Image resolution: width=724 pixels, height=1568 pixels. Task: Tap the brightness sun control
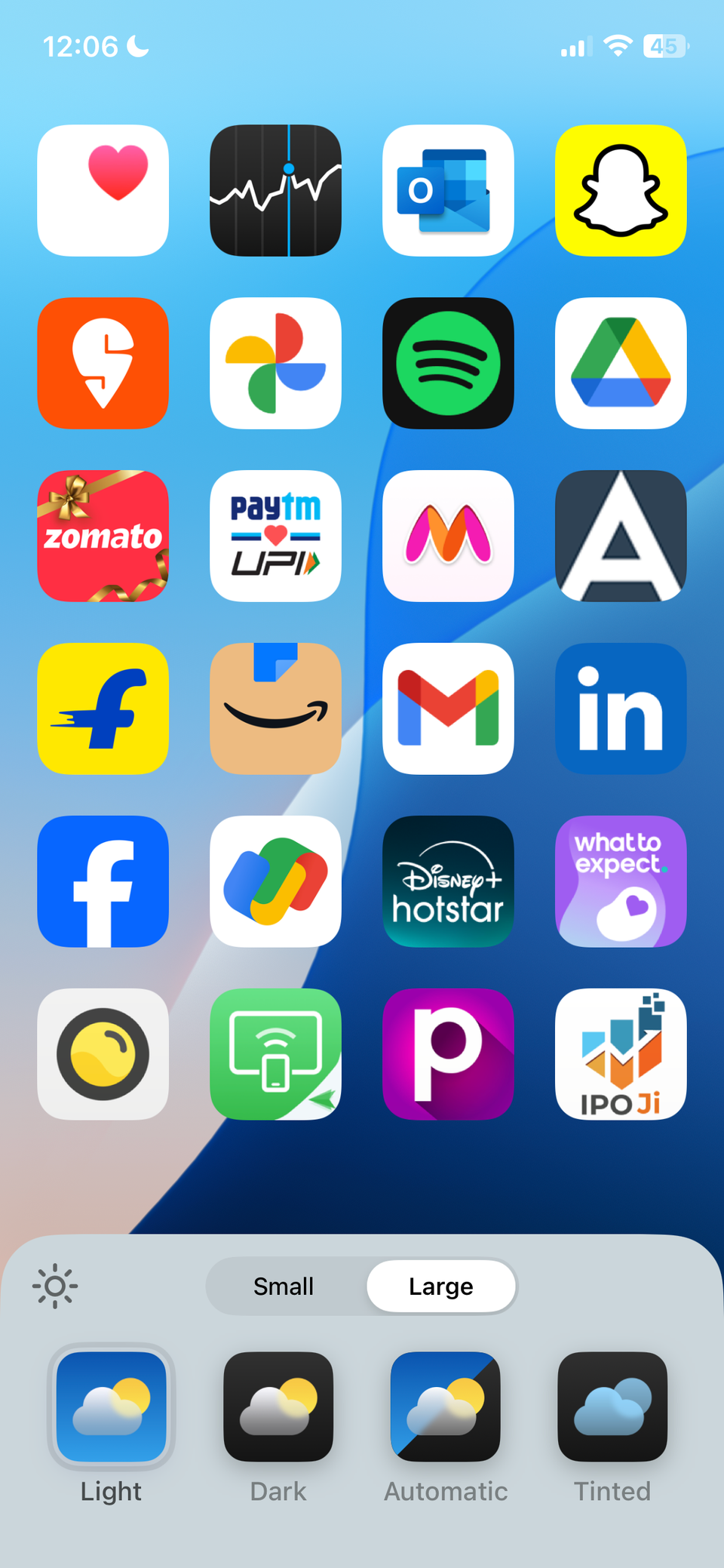(x=55, y=1287)
